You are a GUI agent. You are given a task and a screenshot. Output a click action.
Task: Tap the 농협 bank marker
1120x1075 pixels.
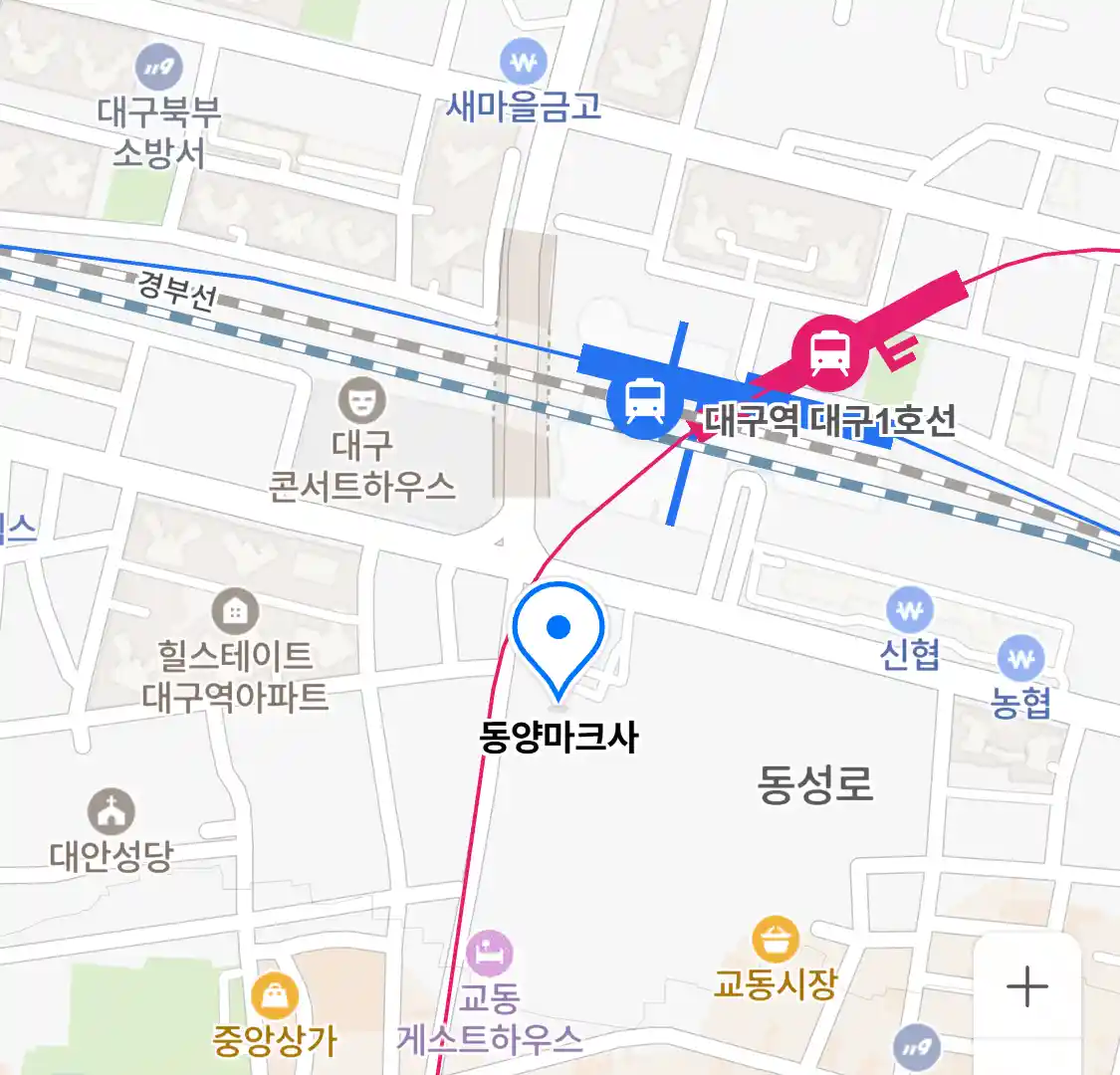point(1021,658)
